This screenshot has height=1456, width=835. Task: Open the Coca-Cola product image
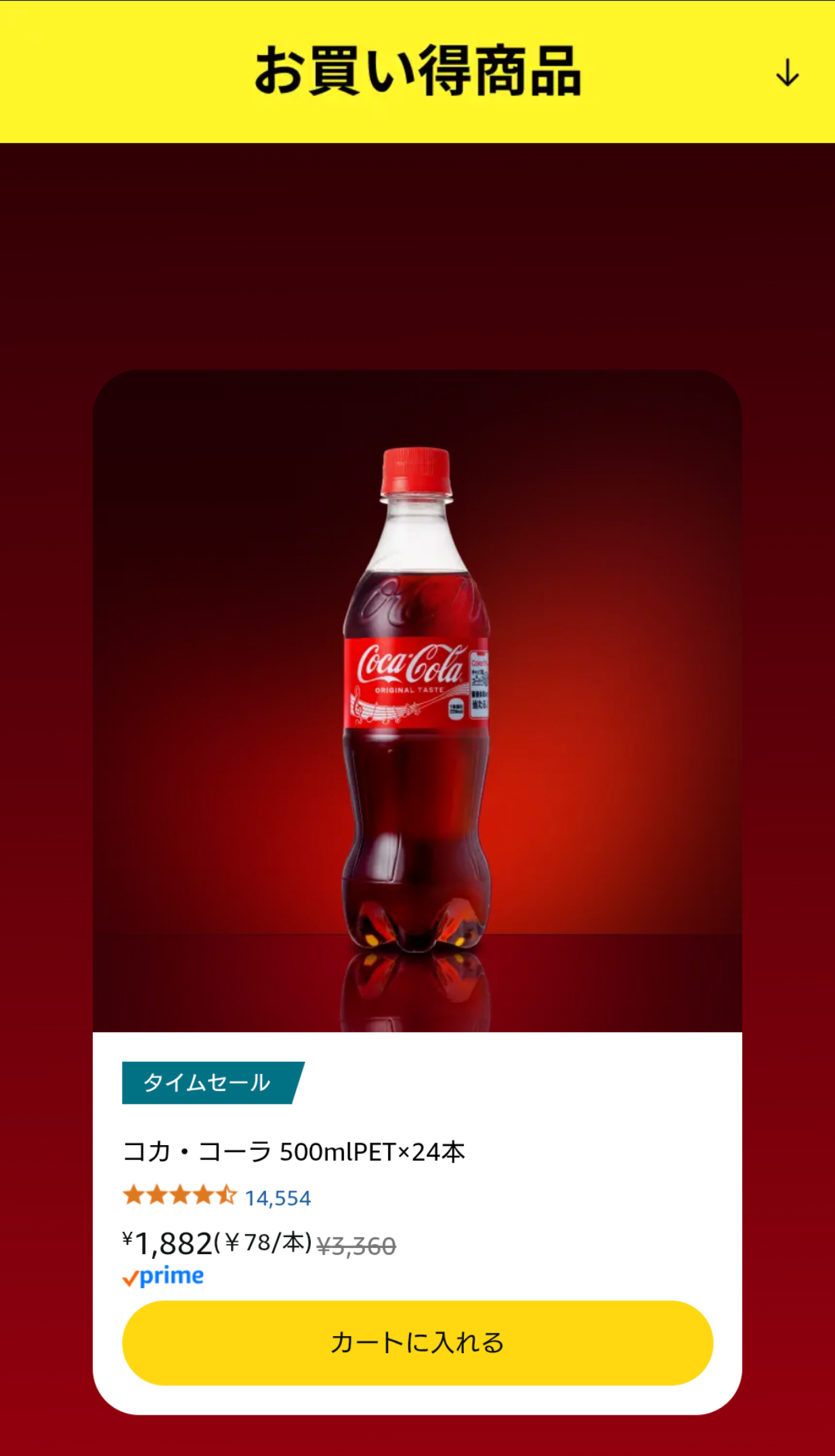[417, 701]
